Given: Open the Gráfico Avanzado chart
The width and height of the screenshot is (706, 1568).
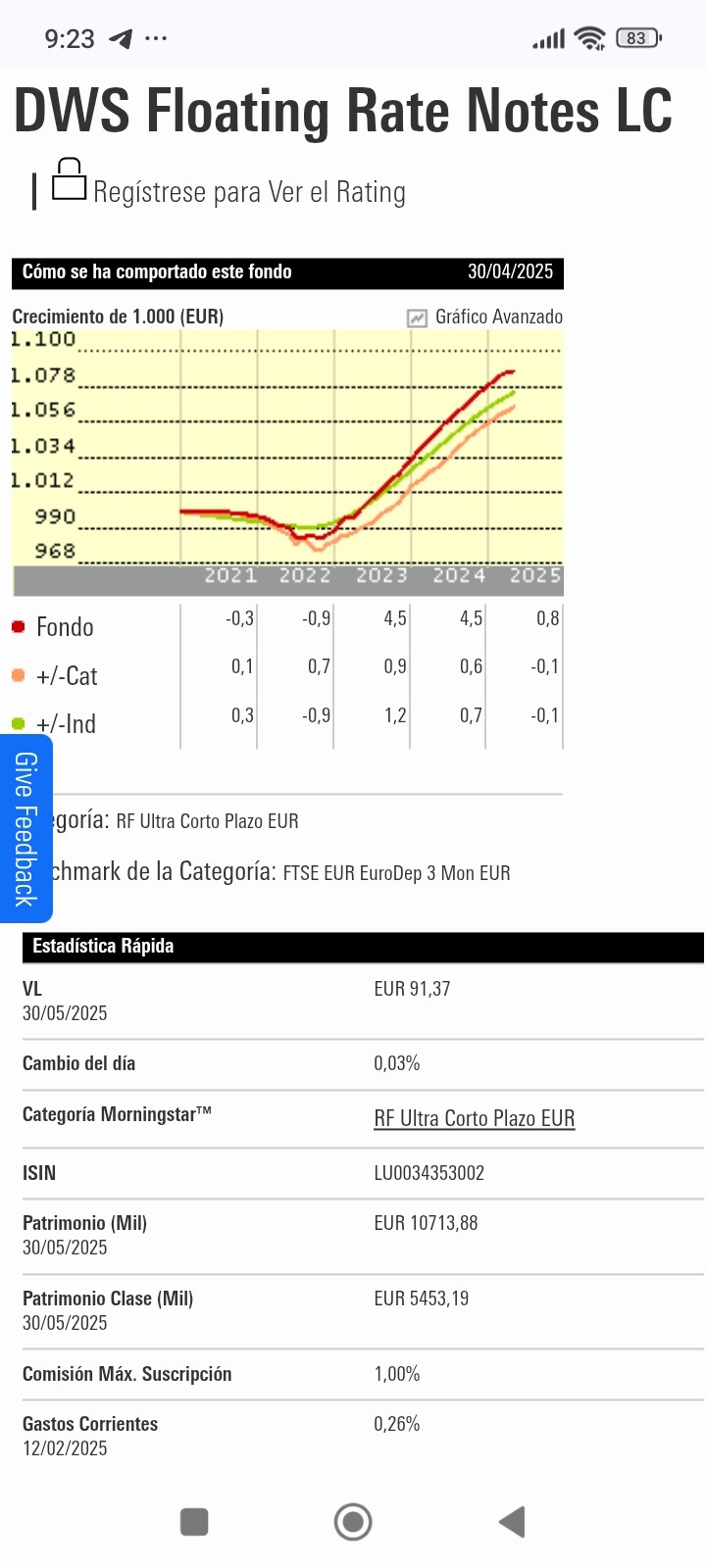Looking at the screenshot, I should tap(485, 317).
